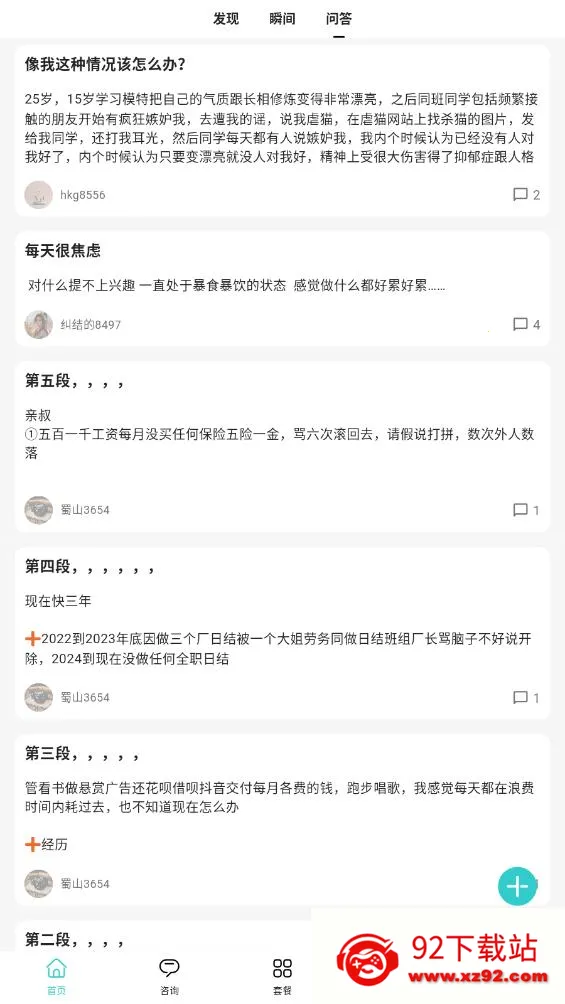Open the 咨询 bottom tab
The width and height of the screenshot is (565, 1004).
pyautogui.click(x=169, y=976)
